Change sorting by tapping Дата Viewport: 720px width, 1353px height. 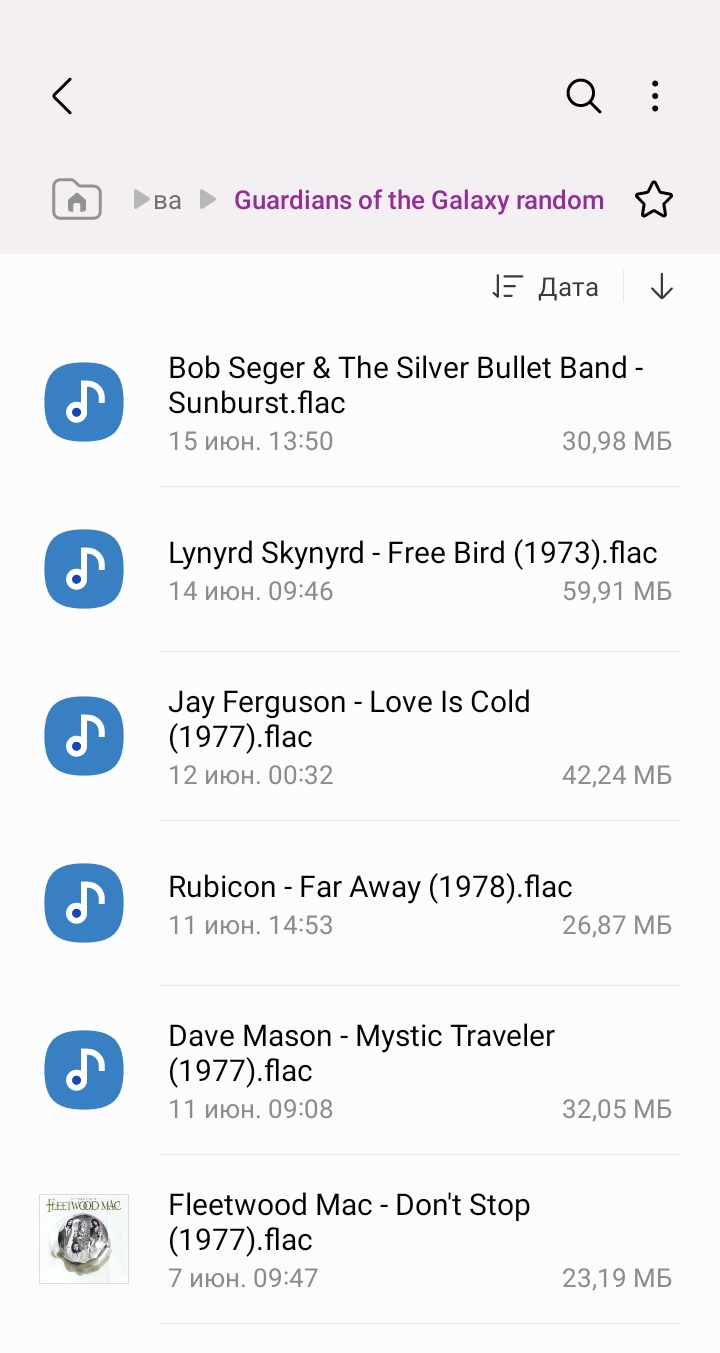[x=546, y=288]
